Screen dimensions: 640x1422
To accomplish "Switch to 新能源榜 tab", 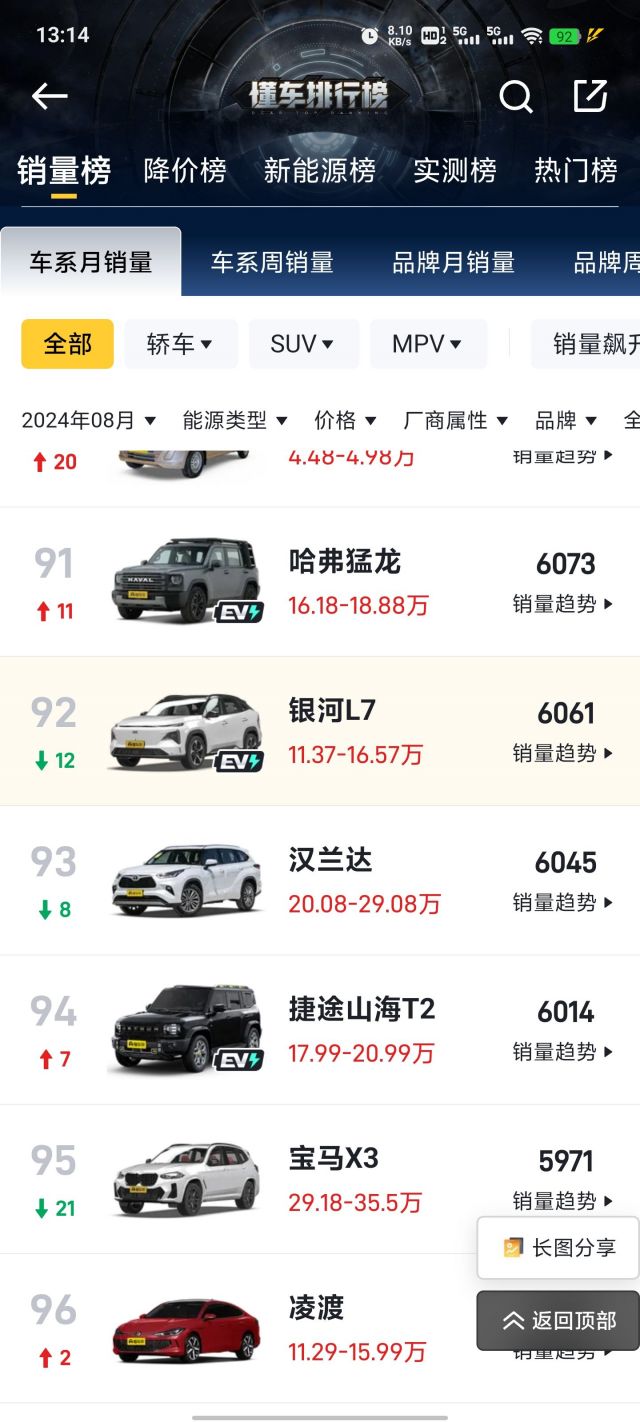I will coord(319,171).
